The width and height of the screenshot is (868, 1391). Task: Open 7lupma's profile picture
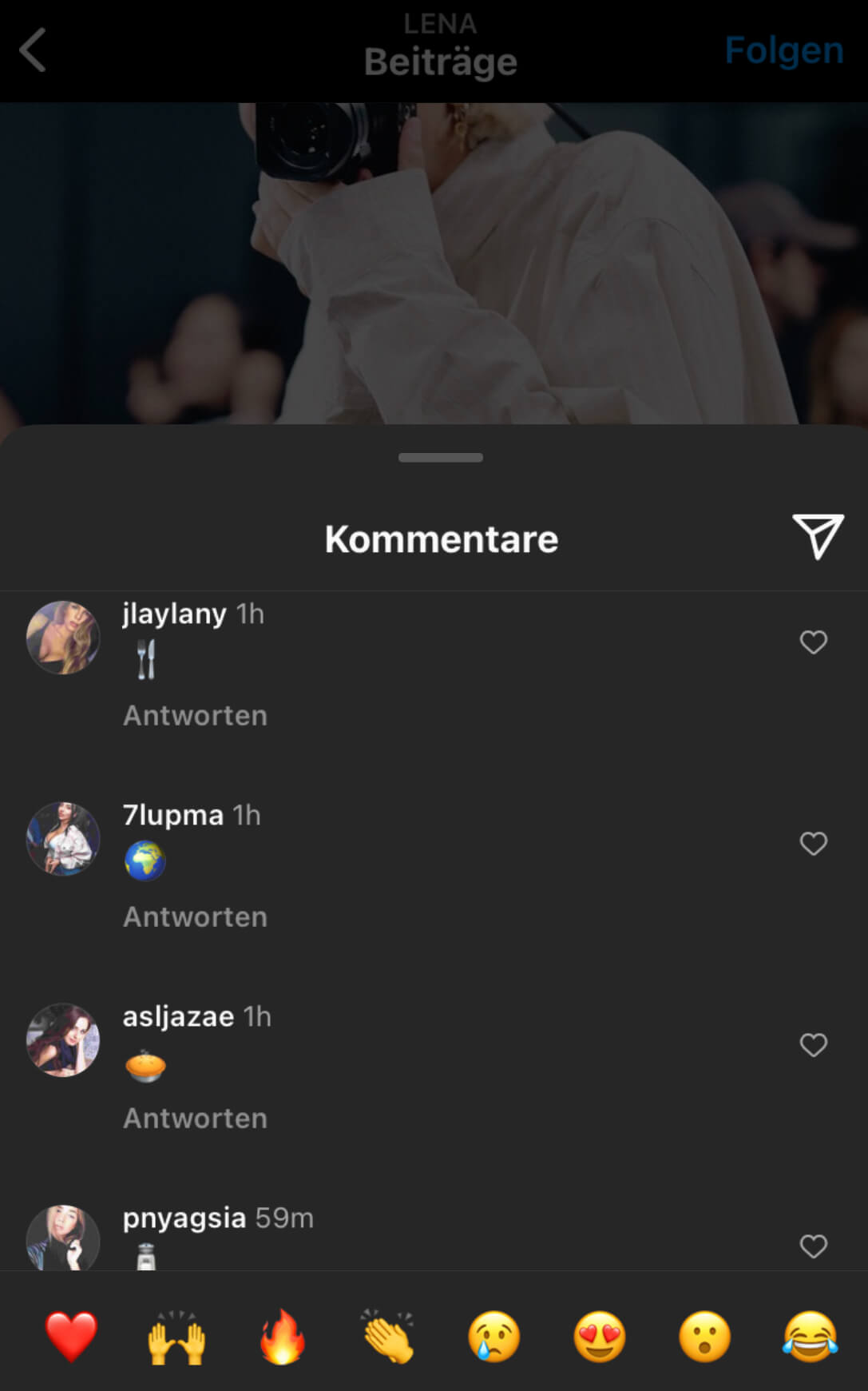pyautogui.click(x=63, y=839)
